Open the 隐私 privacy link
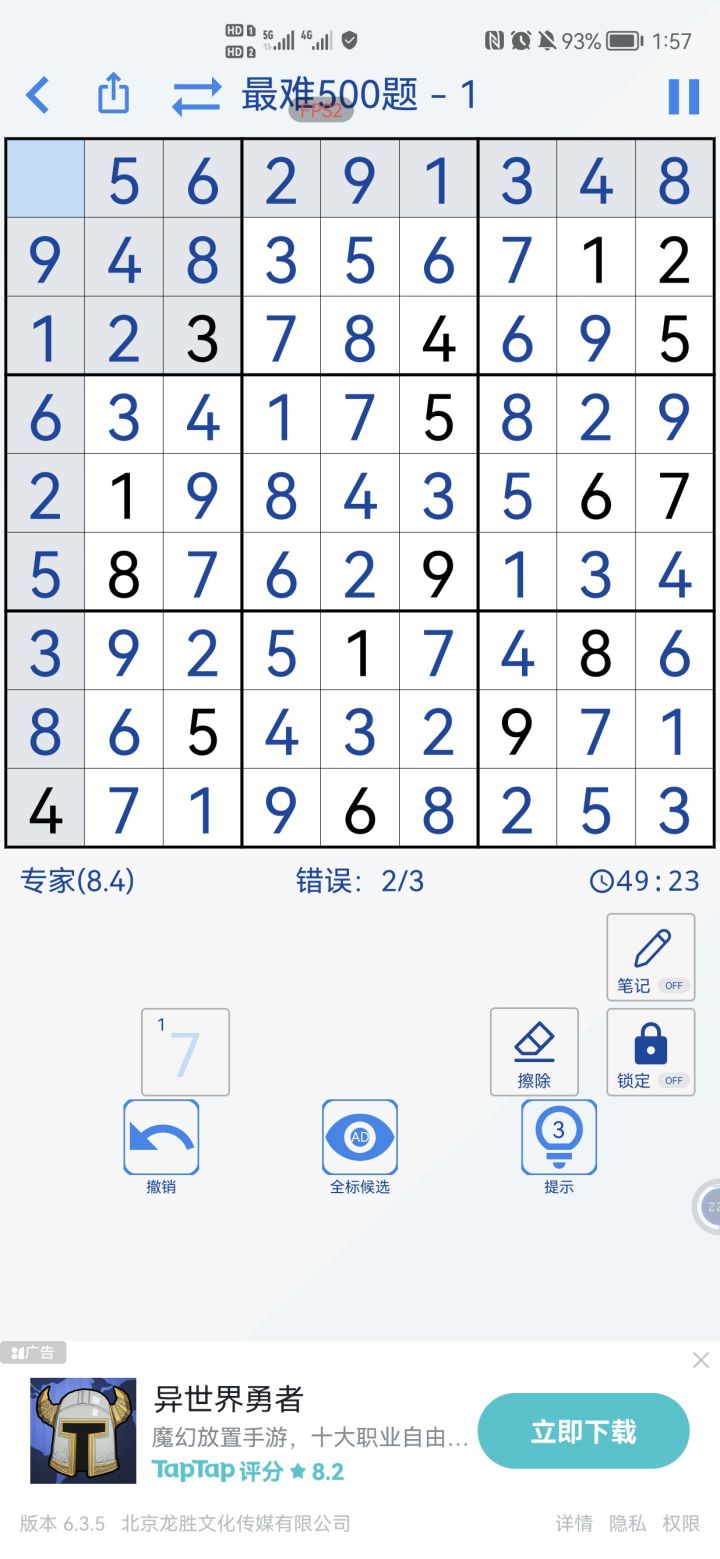 pos(627,1523)
